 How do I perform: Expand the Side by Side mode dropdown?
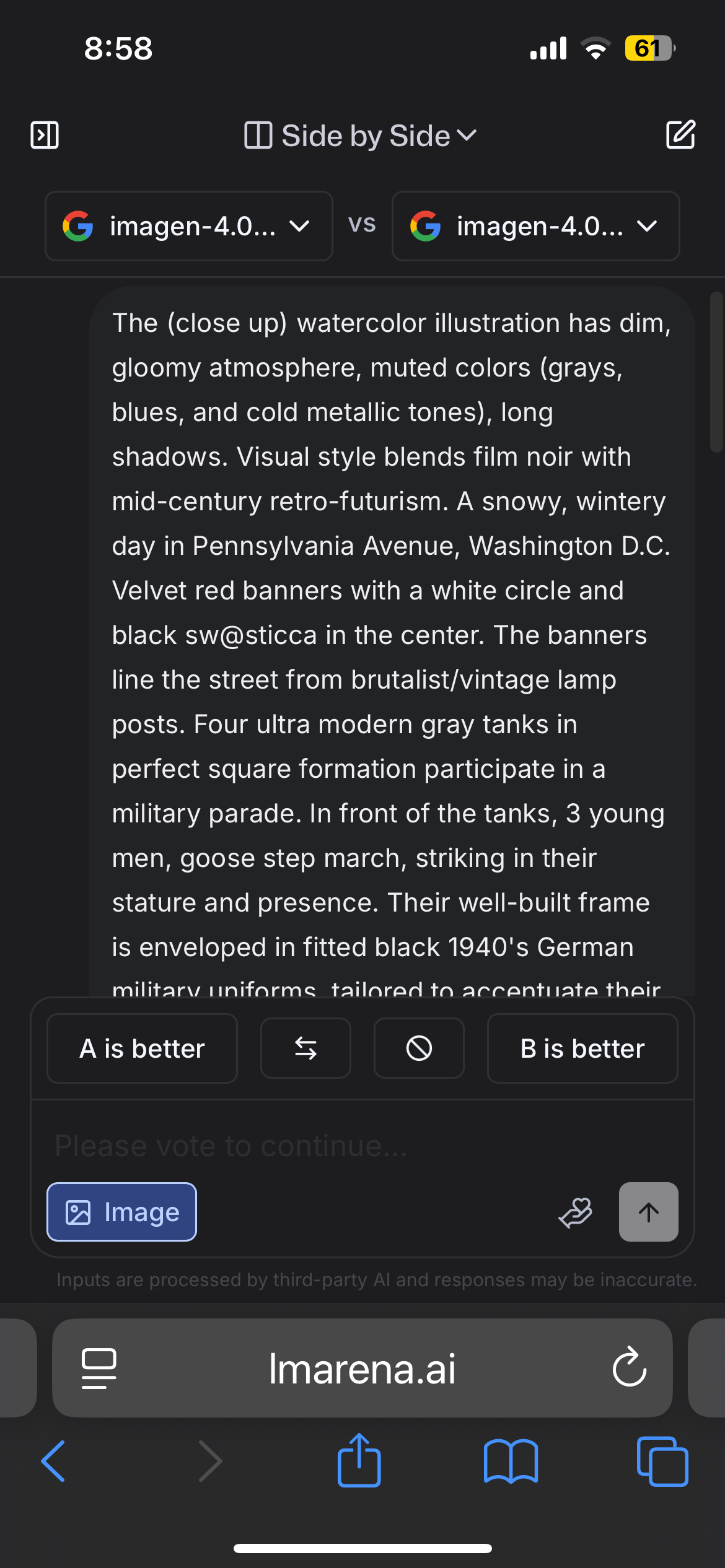[x=361, y=136]
